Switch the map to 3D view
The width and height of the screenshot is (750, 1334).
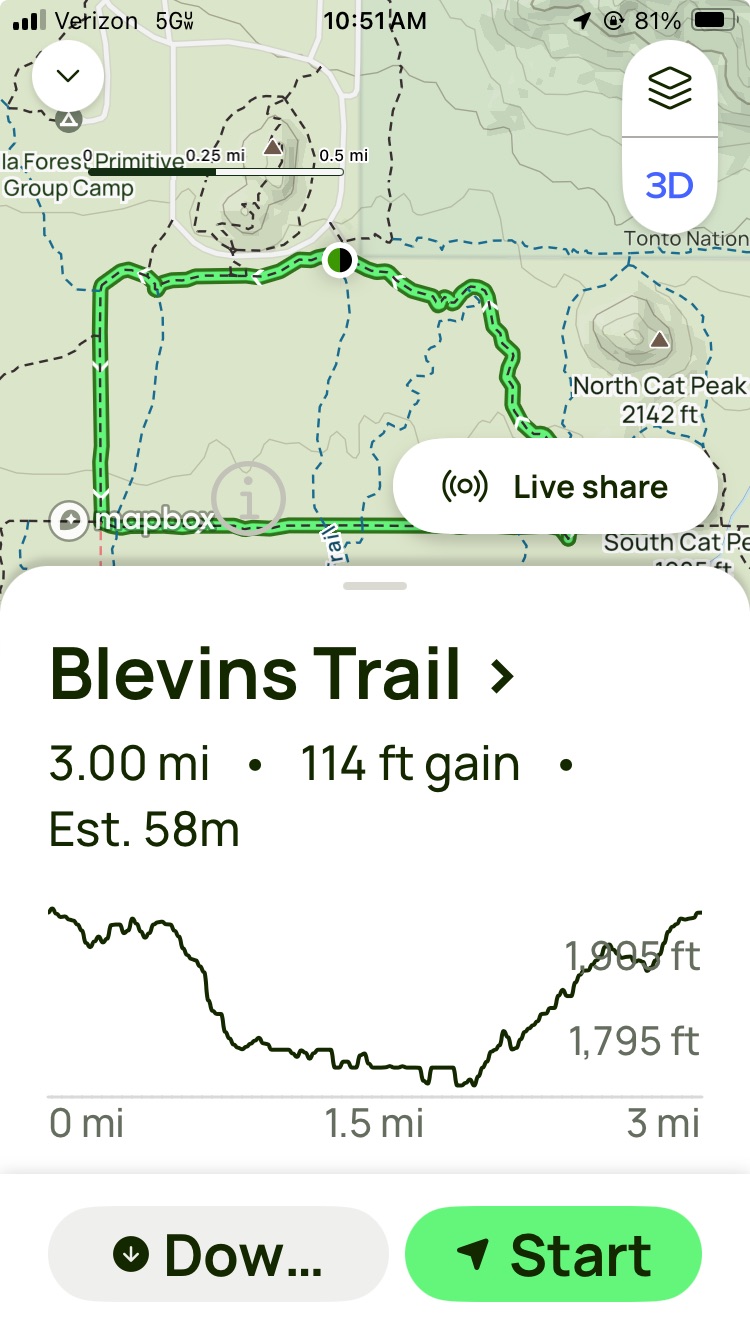point(669,185)
